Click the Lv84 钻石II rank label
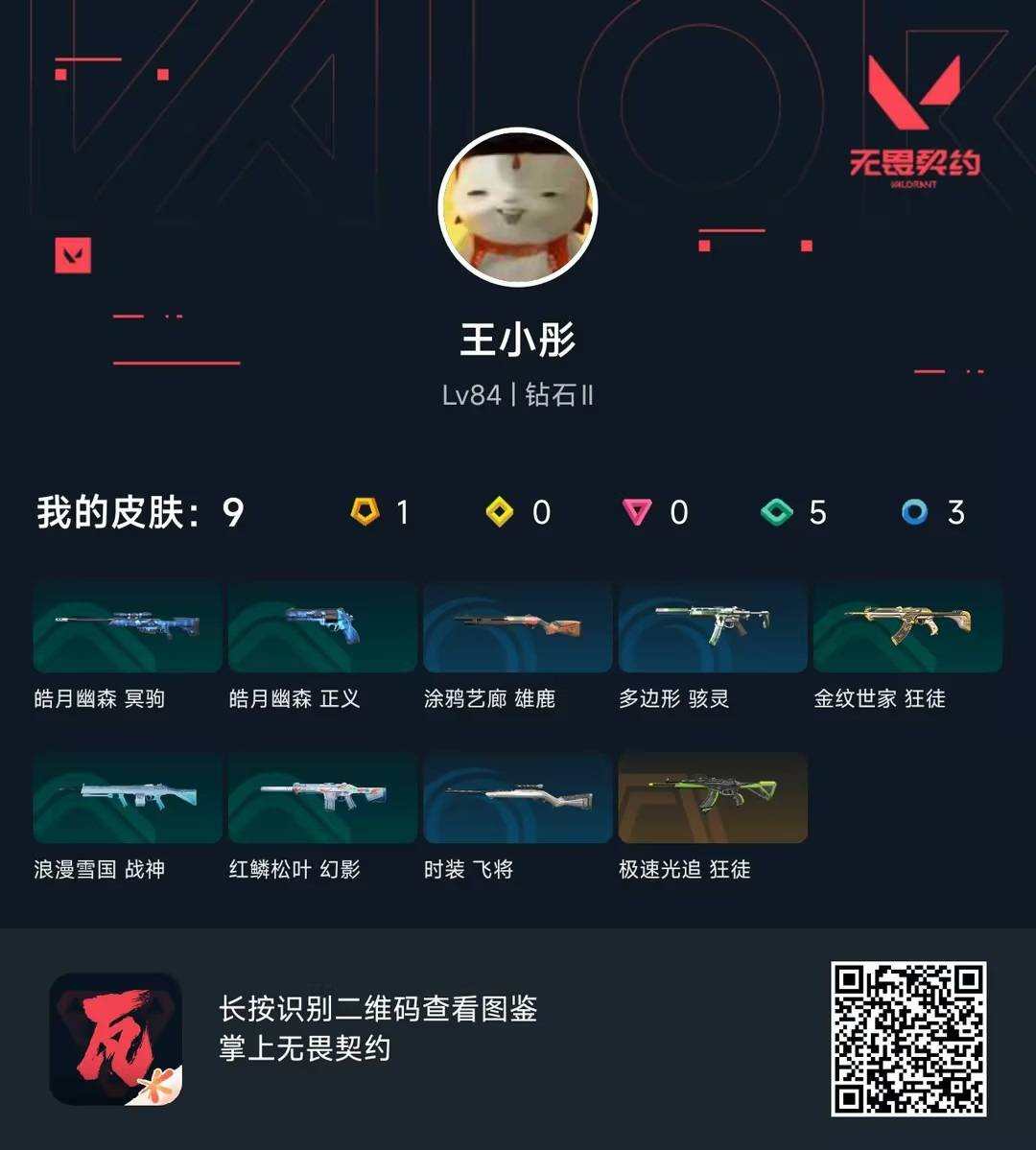Viewport: 1036px width, 1150px height. pos(518,393)
